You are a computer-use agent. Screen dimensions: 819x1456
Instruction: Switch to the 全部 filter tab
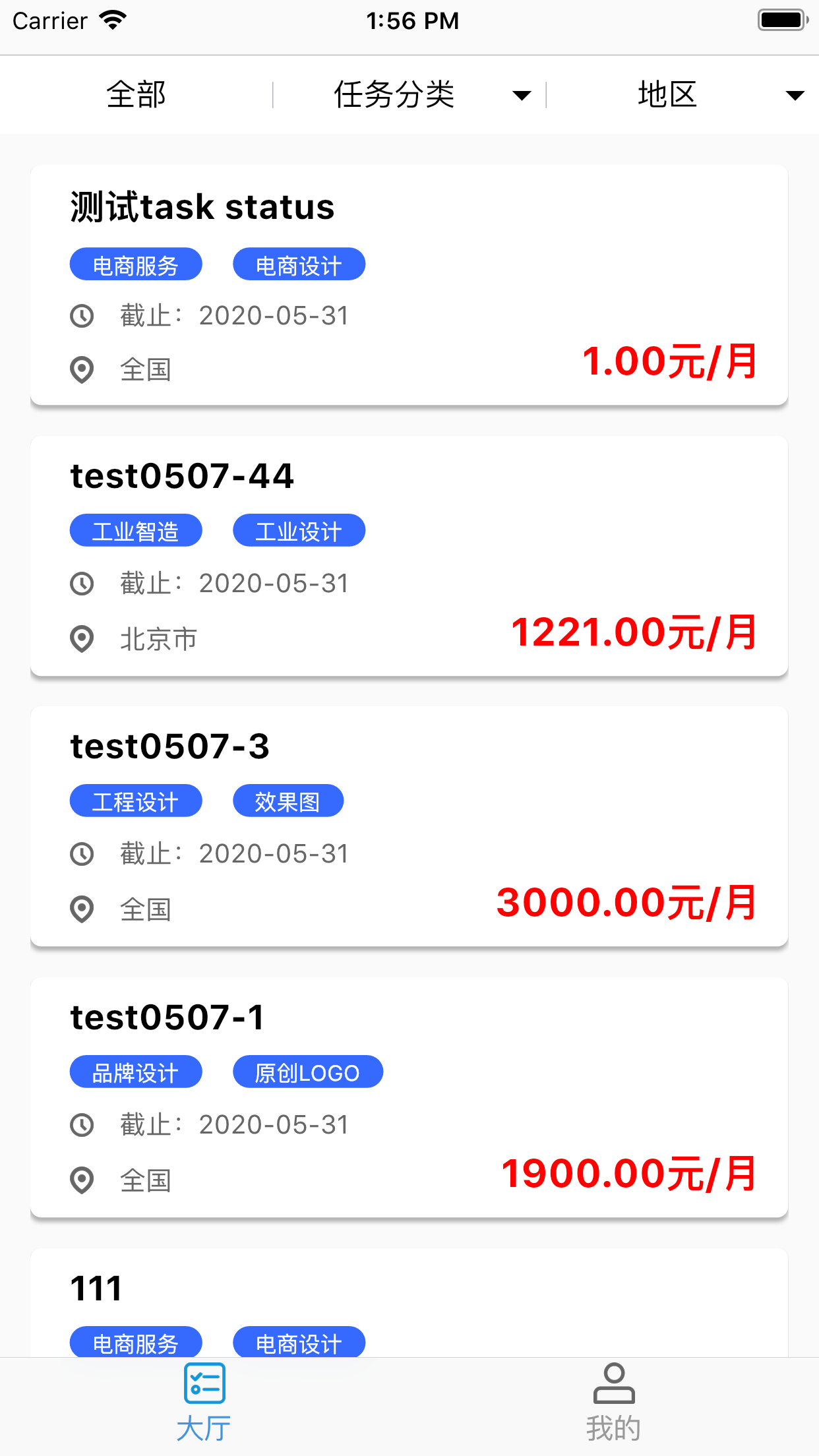pos(136,94)
